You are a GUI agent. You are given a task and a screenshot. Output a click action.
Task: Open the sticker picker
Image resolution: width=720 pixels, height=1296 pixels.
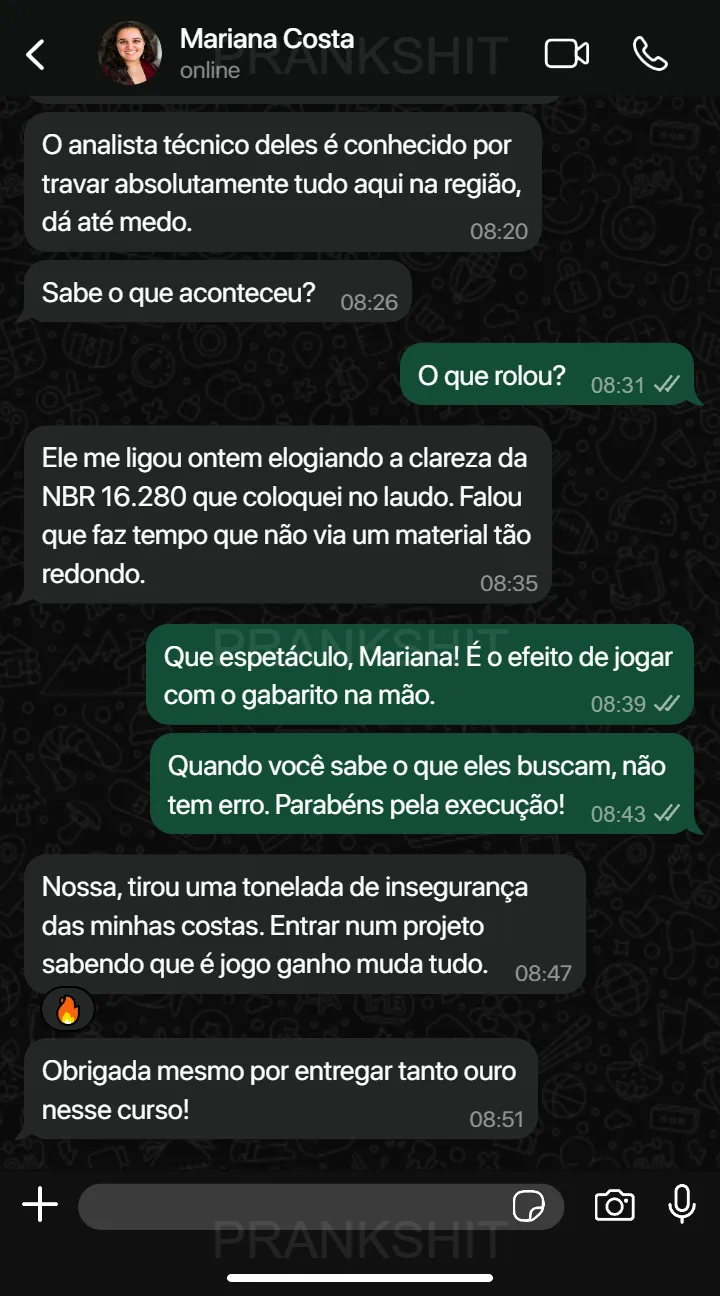point(528,1206)
